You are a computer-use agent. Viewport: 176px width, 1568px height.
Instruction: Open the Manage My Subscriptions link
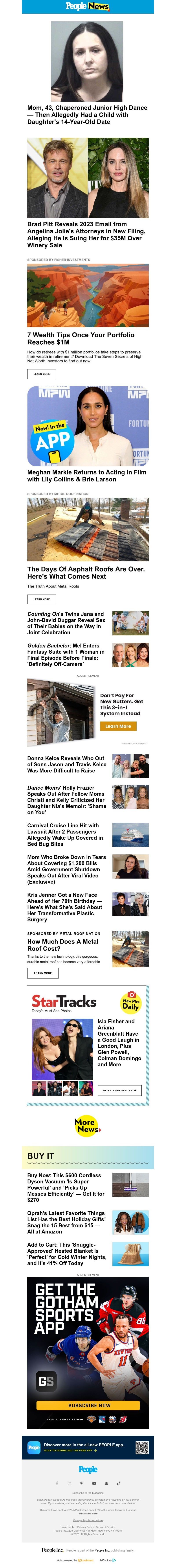coord(88,1520)
